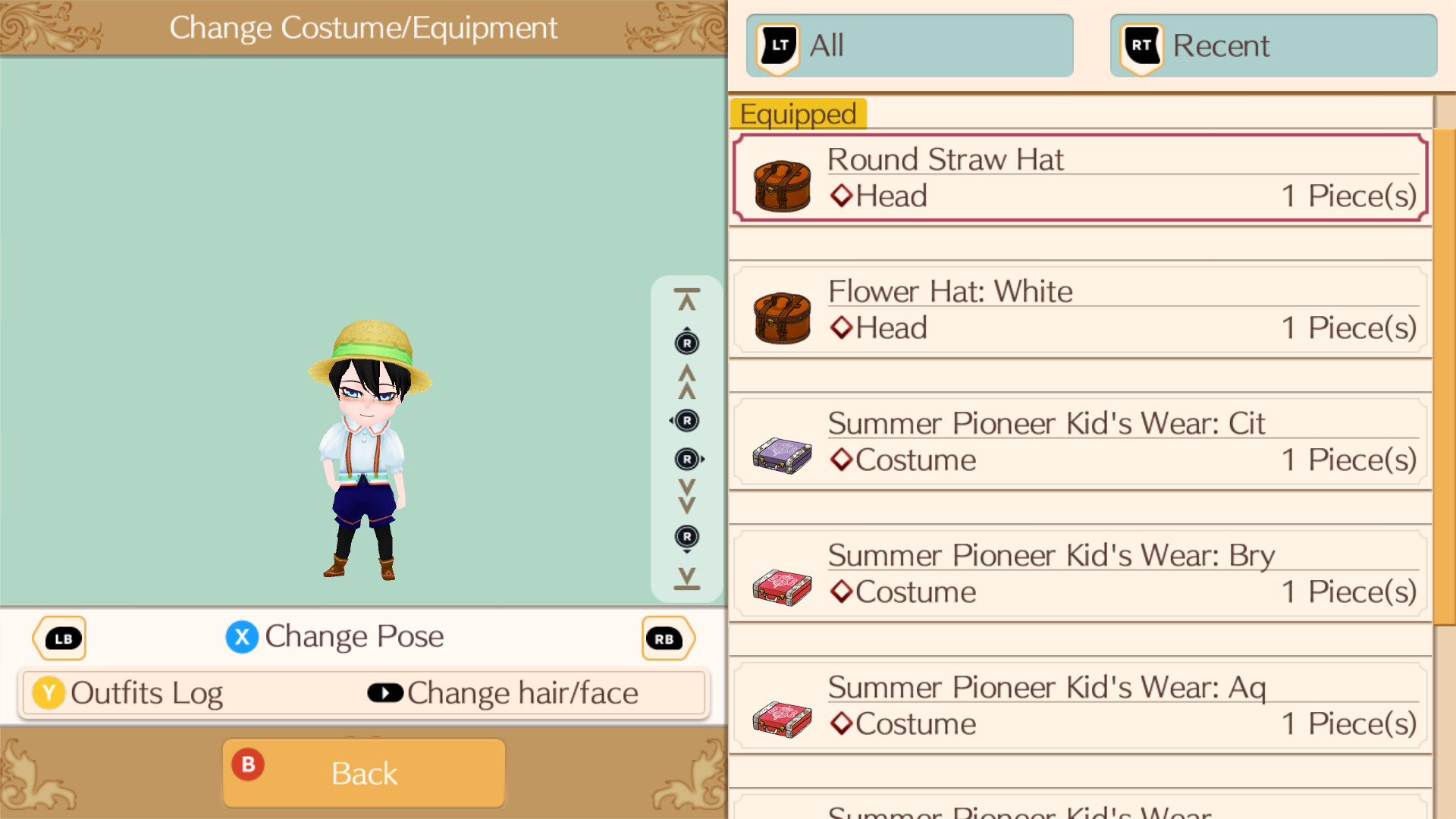
Task: Tap the LB previous button
Action: pyautogui.click(x=61, y=639)
